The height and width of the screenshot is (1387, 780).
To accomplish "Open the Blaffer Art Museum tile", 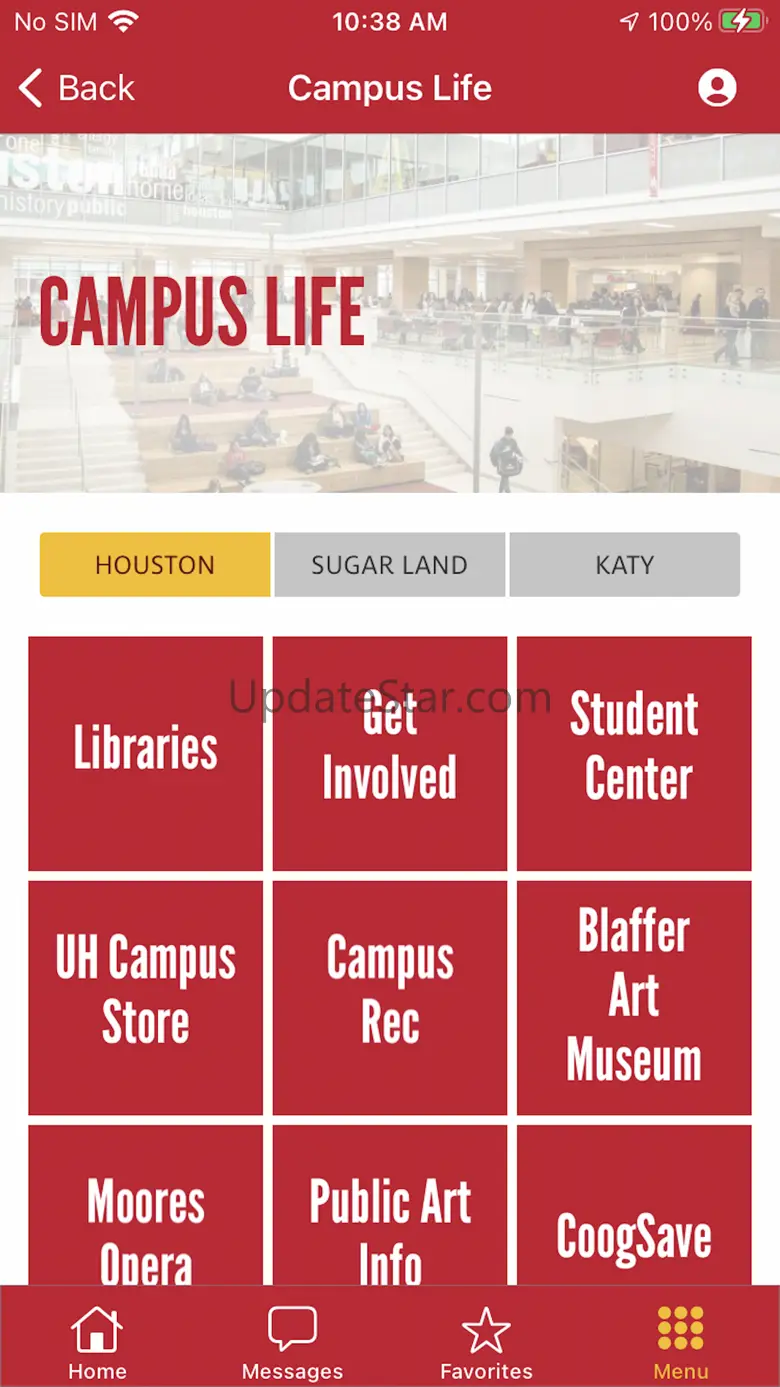I will click(634, 997).
